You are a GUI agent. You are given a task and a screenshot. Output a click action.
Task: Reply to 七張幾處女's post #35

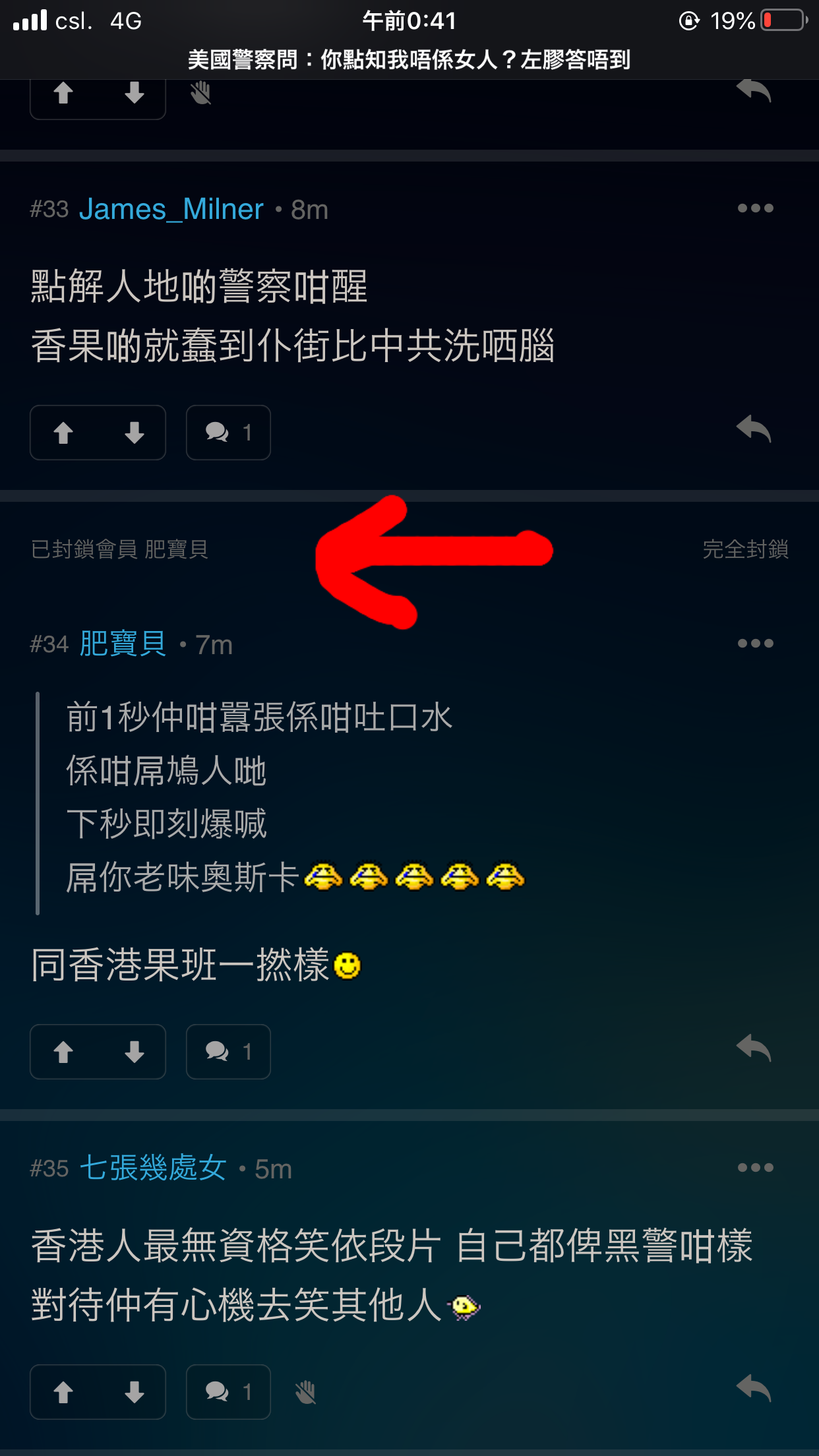pyautogui.click(x=754, y=1389)
